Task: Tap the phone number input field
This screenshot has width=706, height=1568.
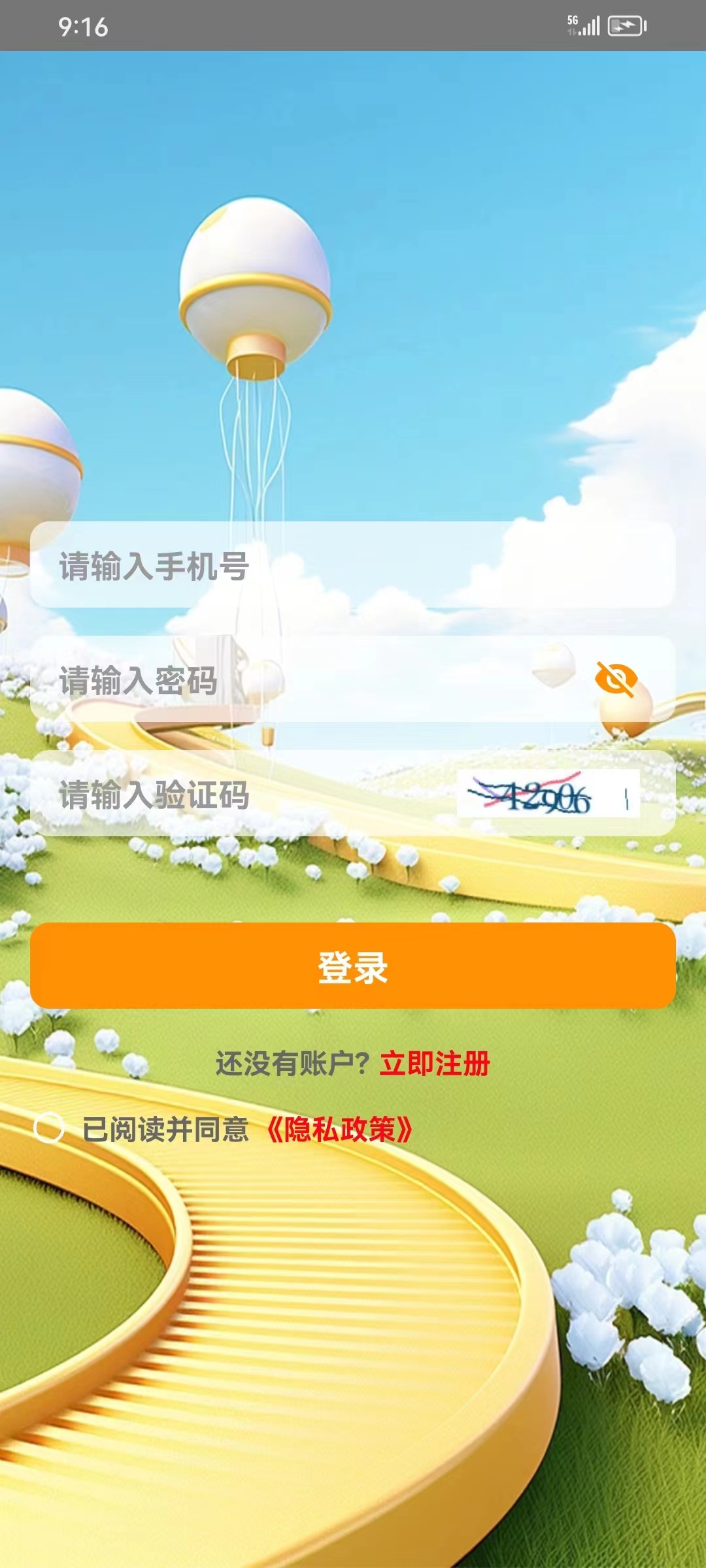Action: click(x=353, y=565)
